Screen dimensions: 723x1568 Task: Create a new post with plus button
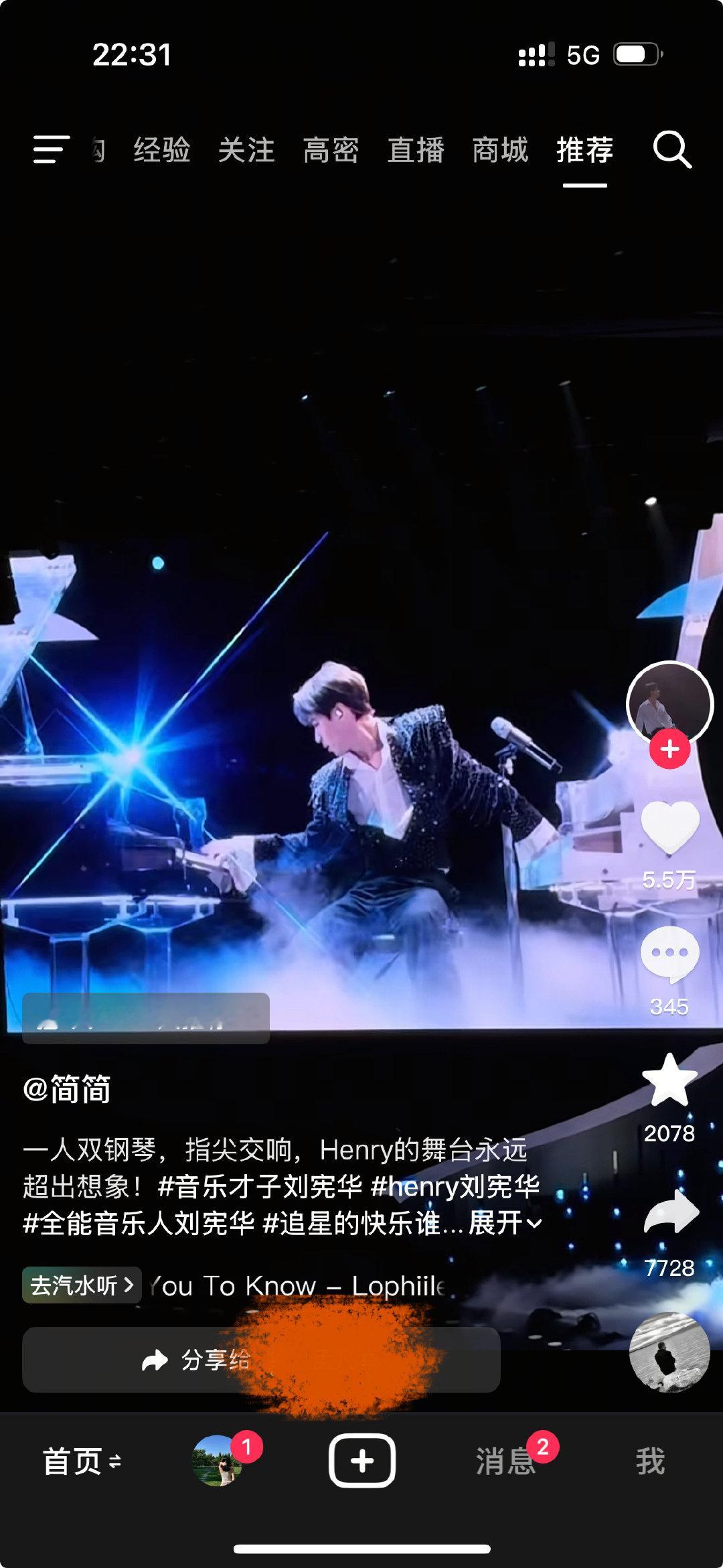click(361, 1461)
